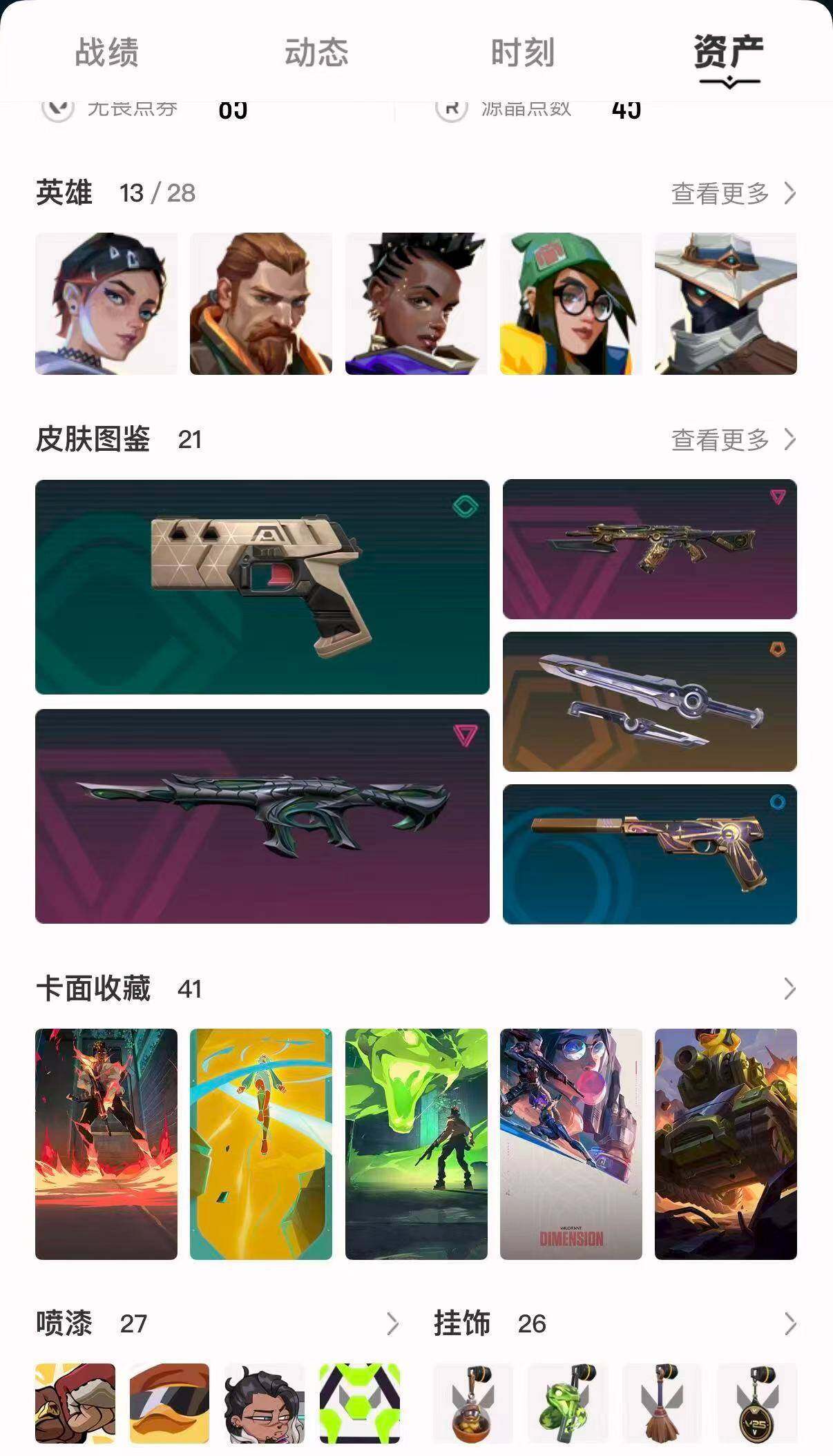
Task: Open the DIMENSION player card
Action: coord(571,1144)
